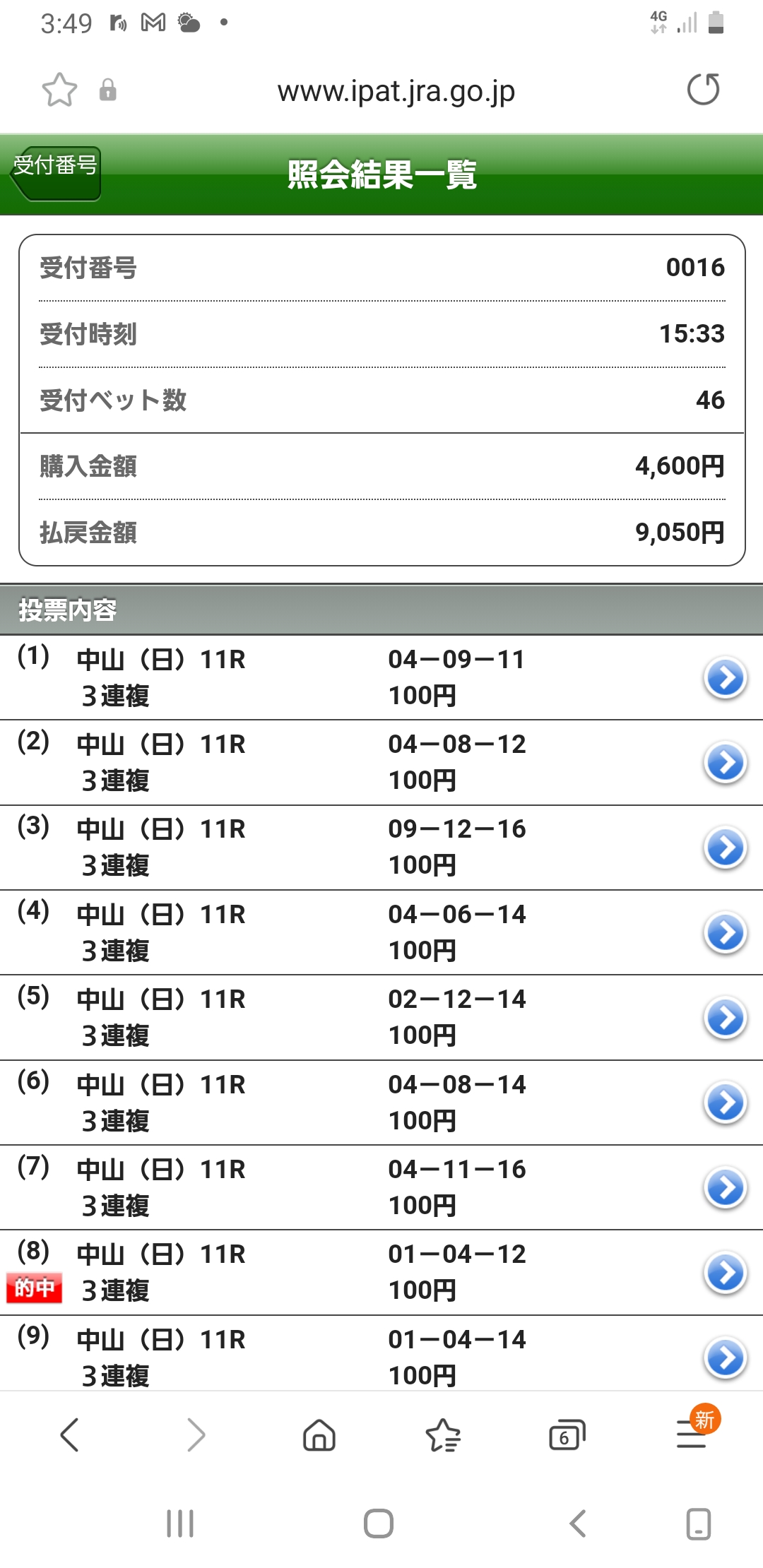Tap the www.ipat.jra.go.jp address bar

click(x=396, y=91)
